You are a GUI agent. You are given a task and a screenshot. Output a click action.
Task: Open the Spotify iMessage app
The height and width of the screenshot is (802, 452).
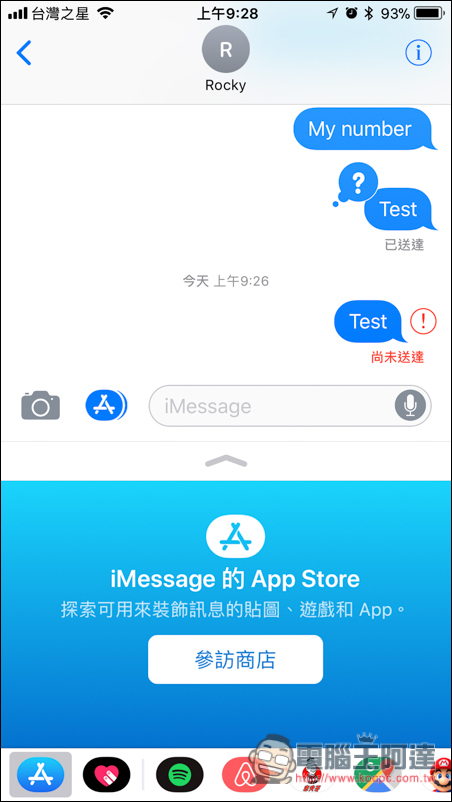coord(179,775)
